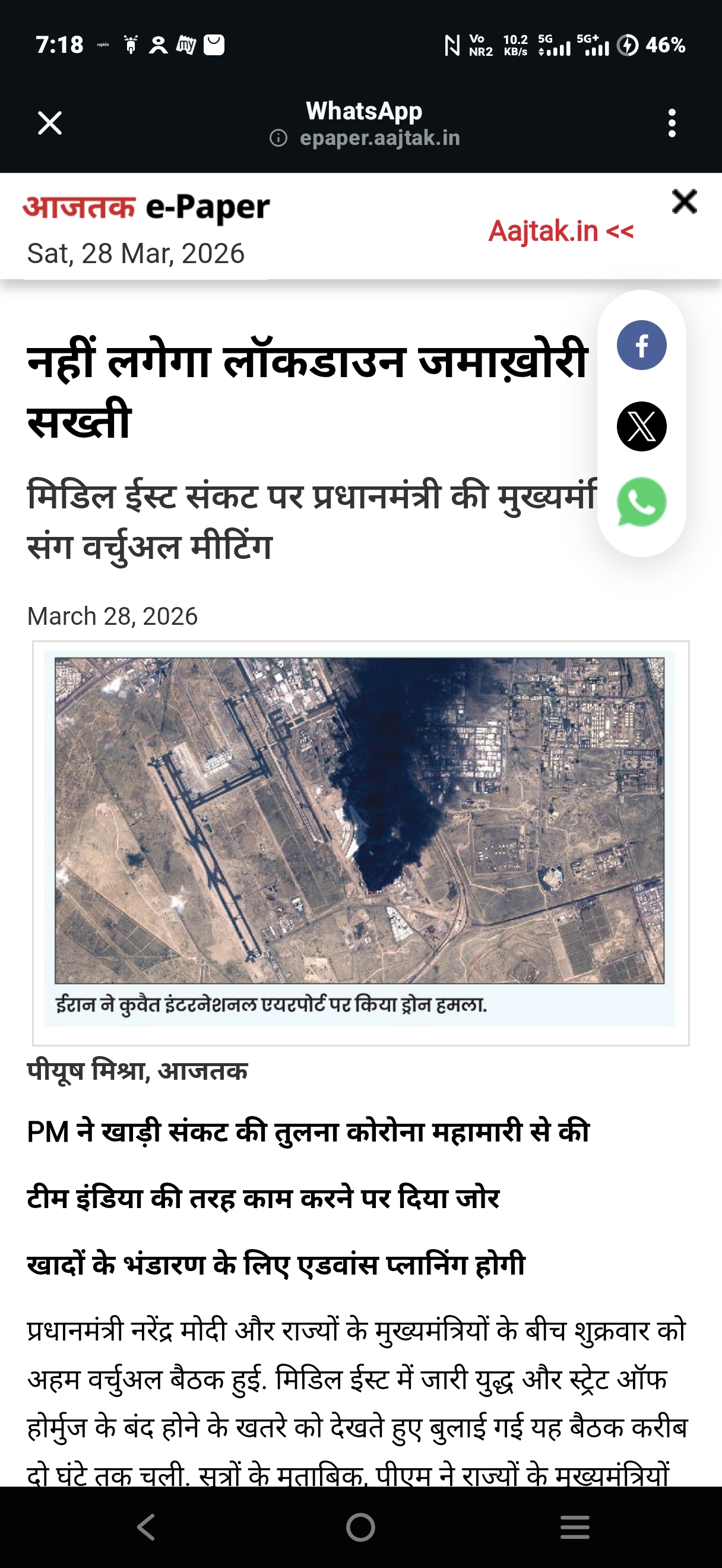Close the article view with the X
722x1568 pixels.
[x=683, y=201]
